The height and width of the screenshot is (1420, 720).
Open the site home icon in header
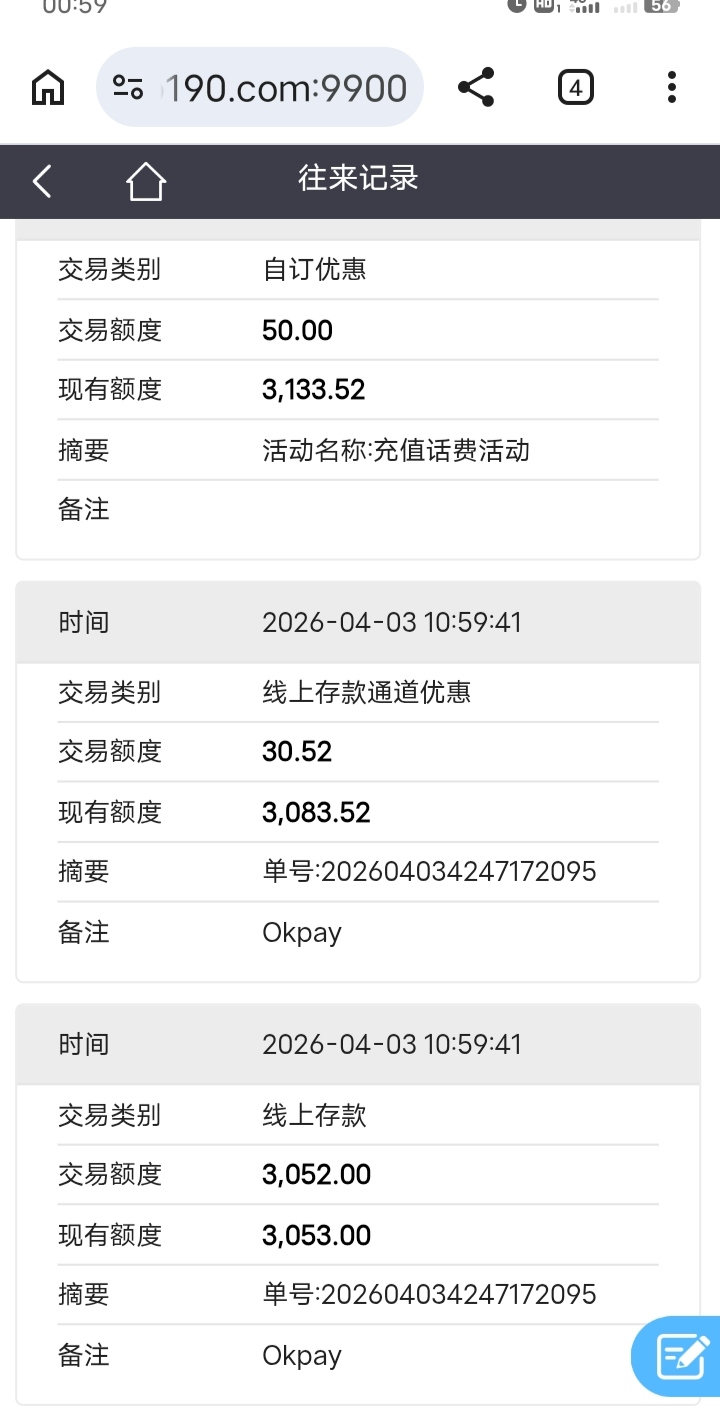pyautogui.click(x=146, y=181)
